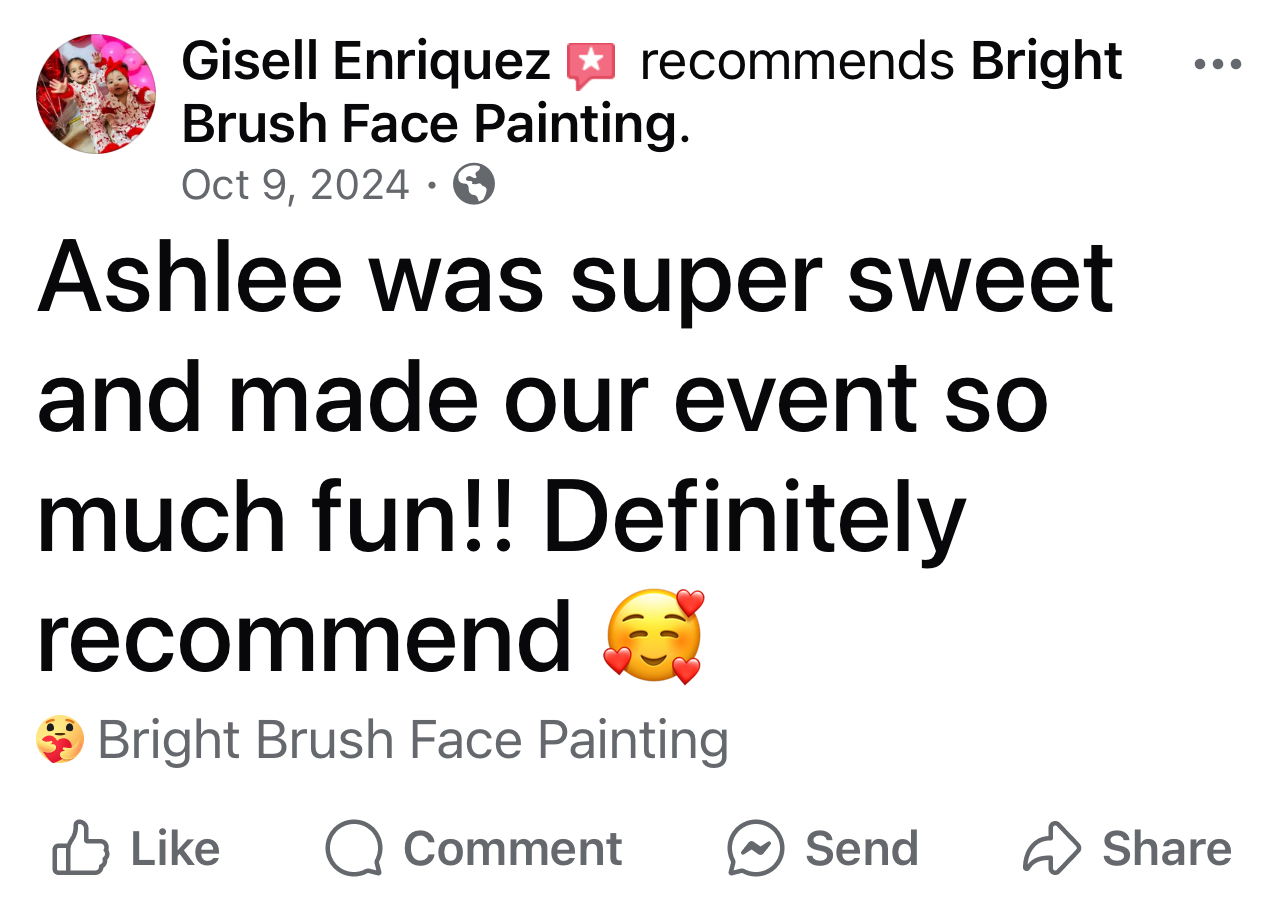Open Gisell Enriquez's profile name link

(366, 62)
